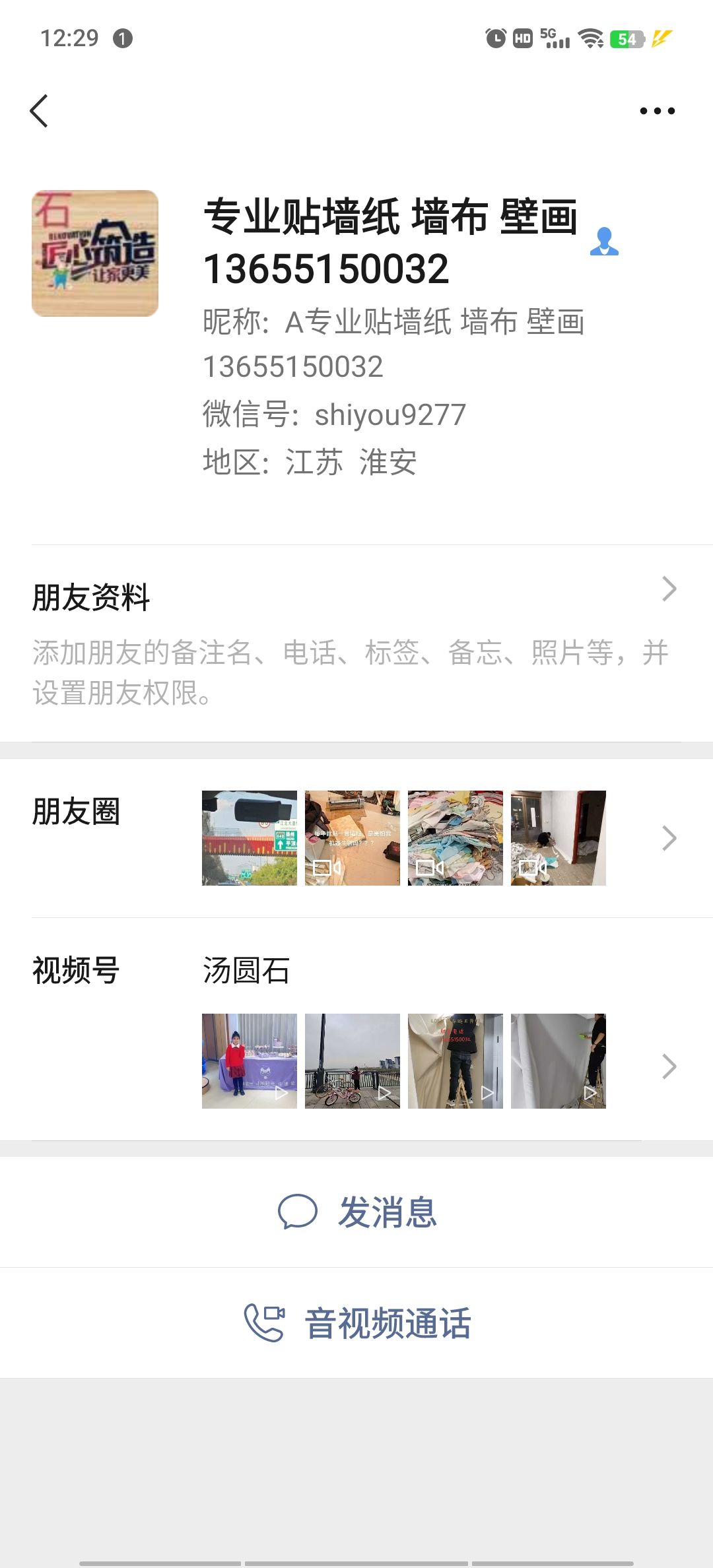Tap 发消息 to send a message
The image size is (713, 1568).
point(356,1212)
